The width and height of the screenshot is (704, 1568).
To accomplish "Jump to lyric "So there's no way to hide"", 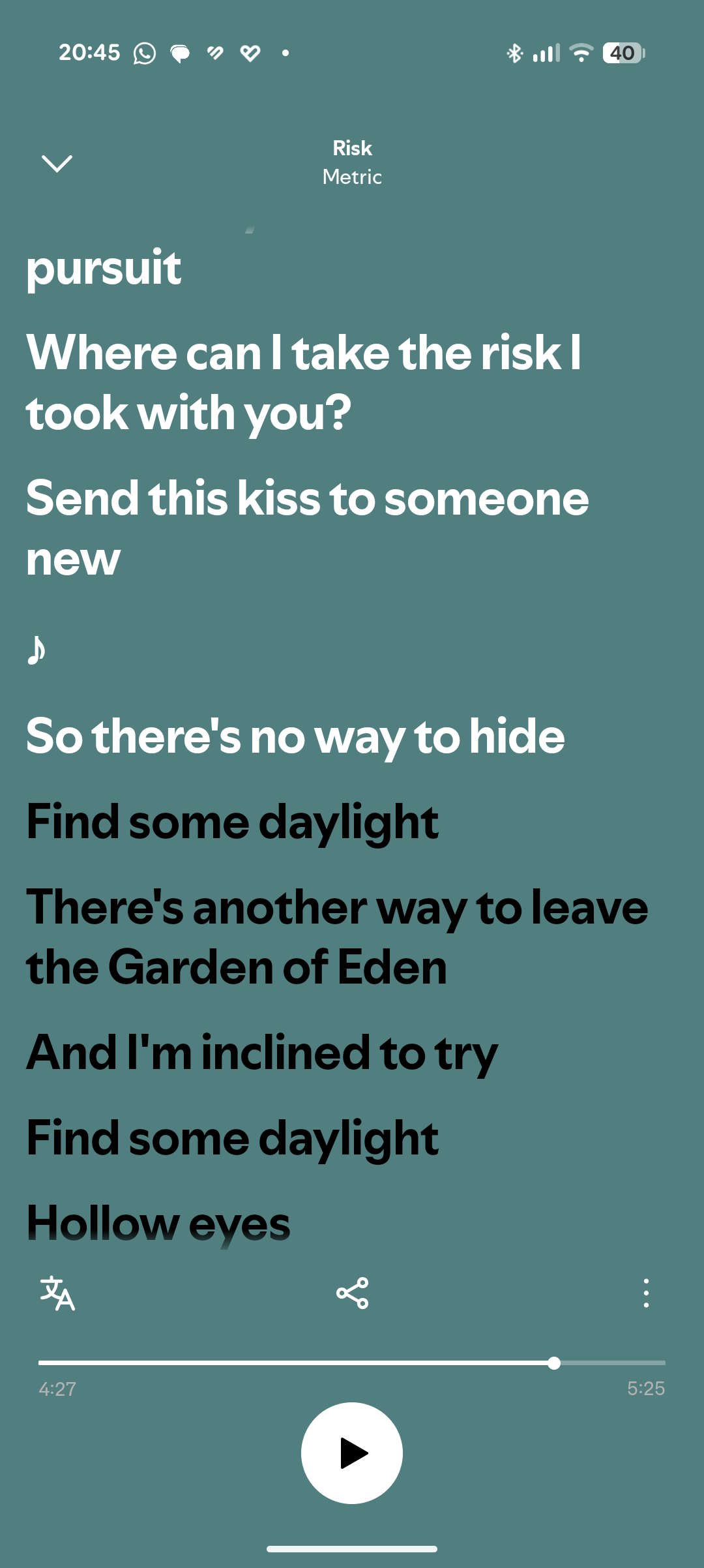I will [x=295, y=736].
